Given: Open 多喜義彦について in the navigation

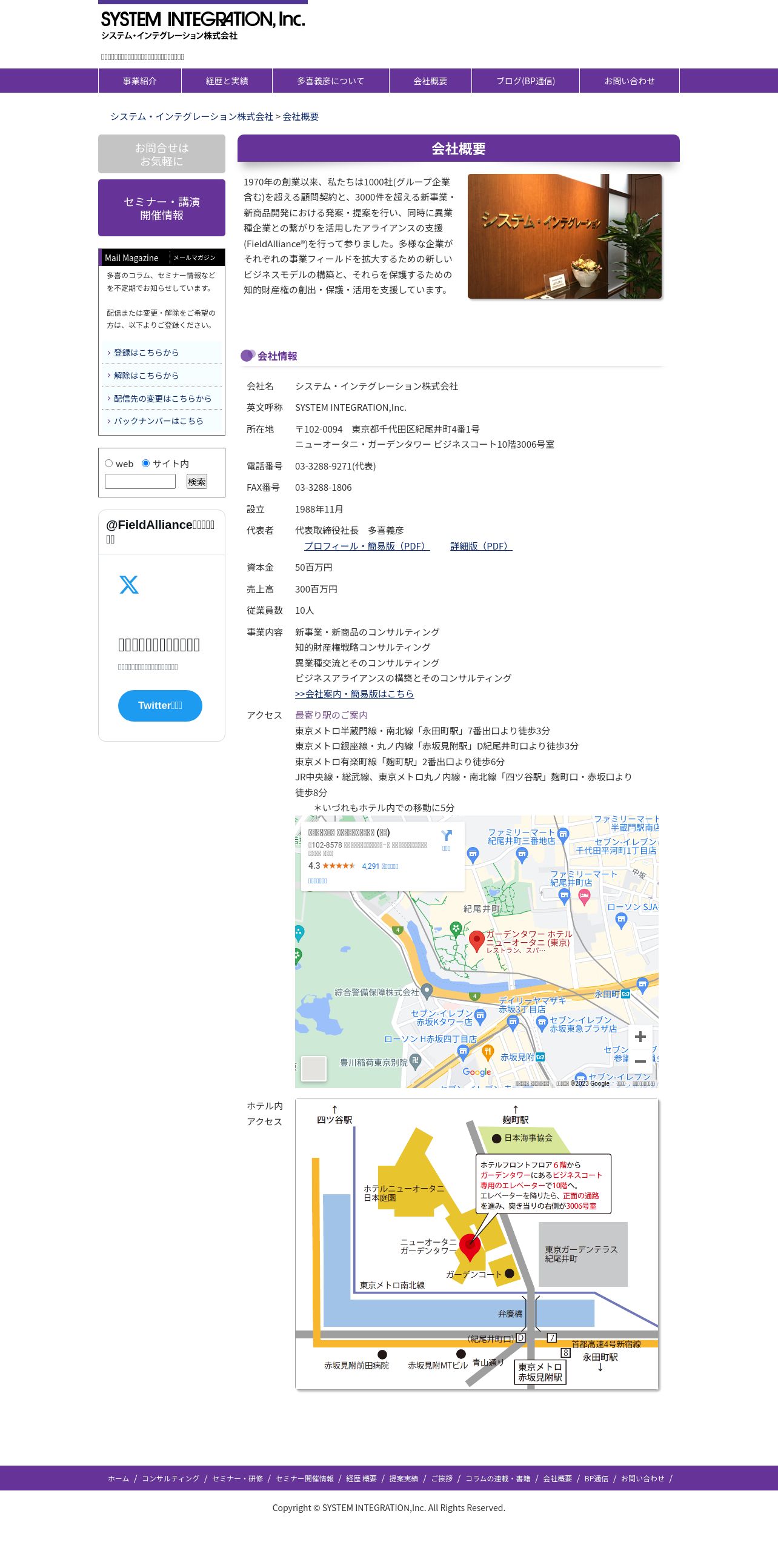Looking at the screenshot, I should pyautogui.click(x=331, y=81).
